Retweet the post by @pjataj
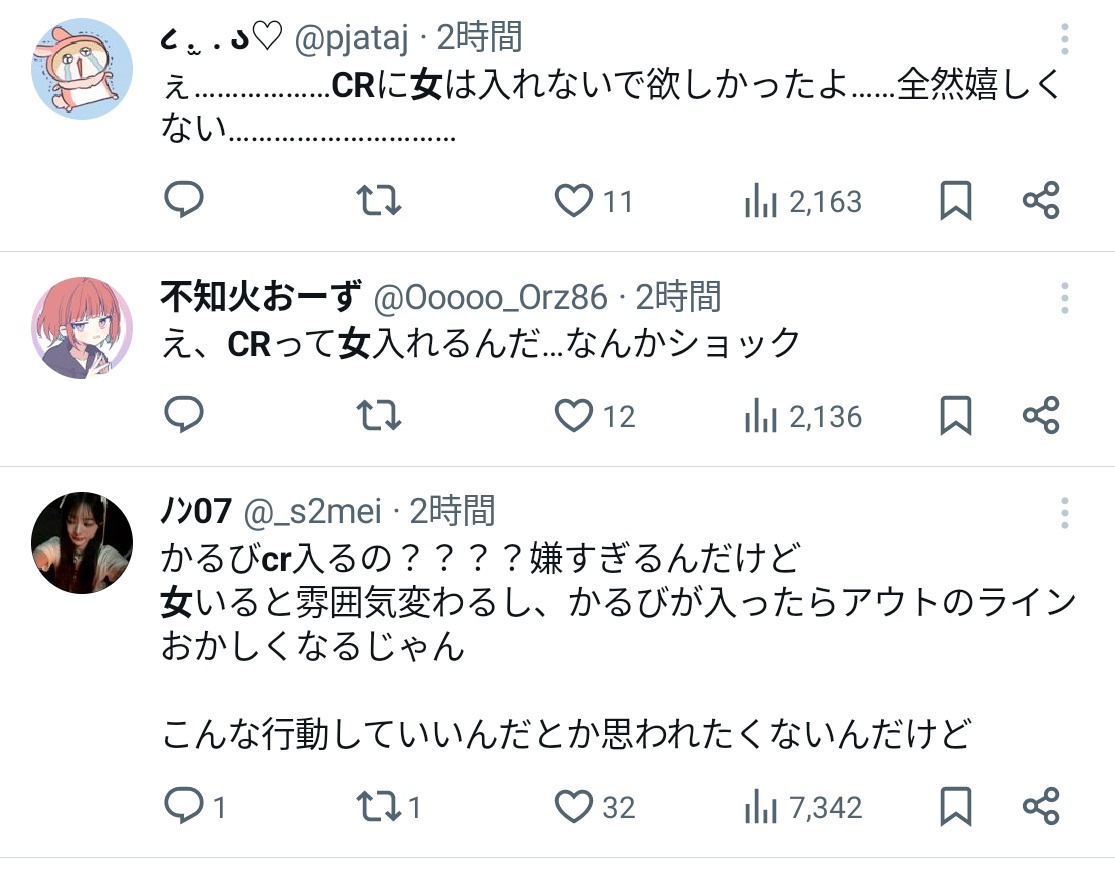The image size is (1115, 869). [x=379, y=201]
